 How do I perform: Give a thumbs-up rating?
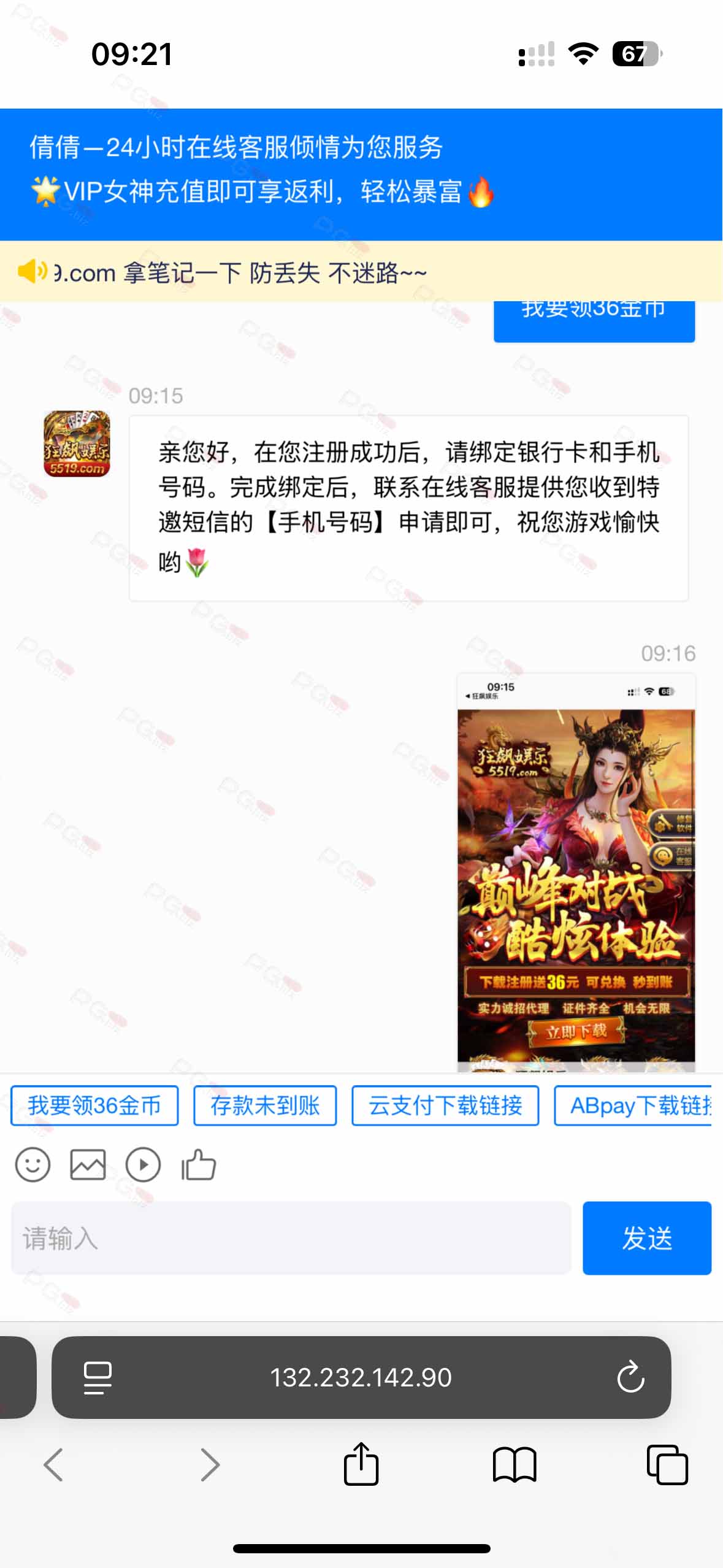[199, 1164]
